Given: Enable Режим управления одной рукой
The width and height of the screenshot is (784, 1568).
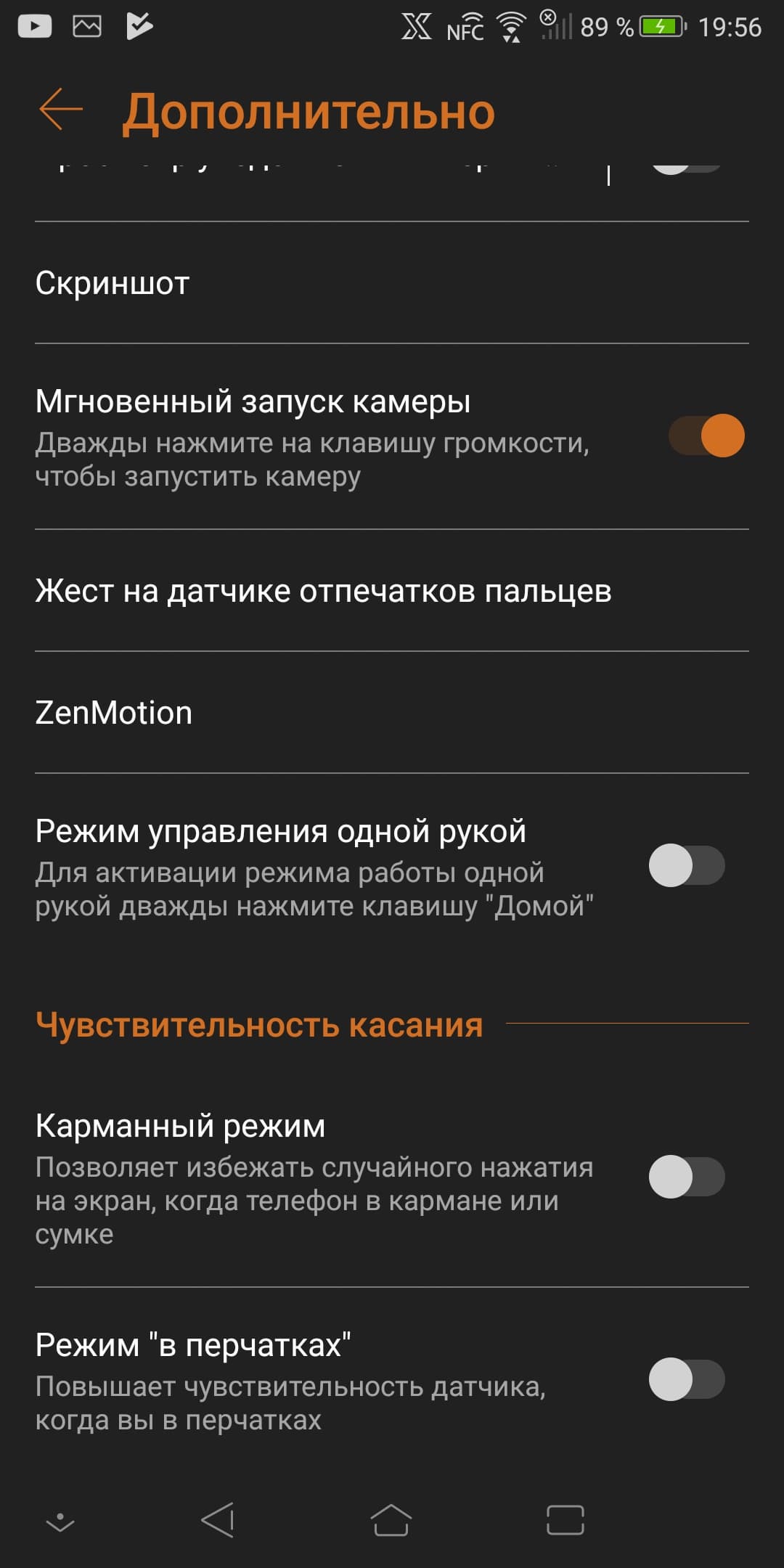Looking at the screenshot, I should pyautogui.click(x=687, y=865).
